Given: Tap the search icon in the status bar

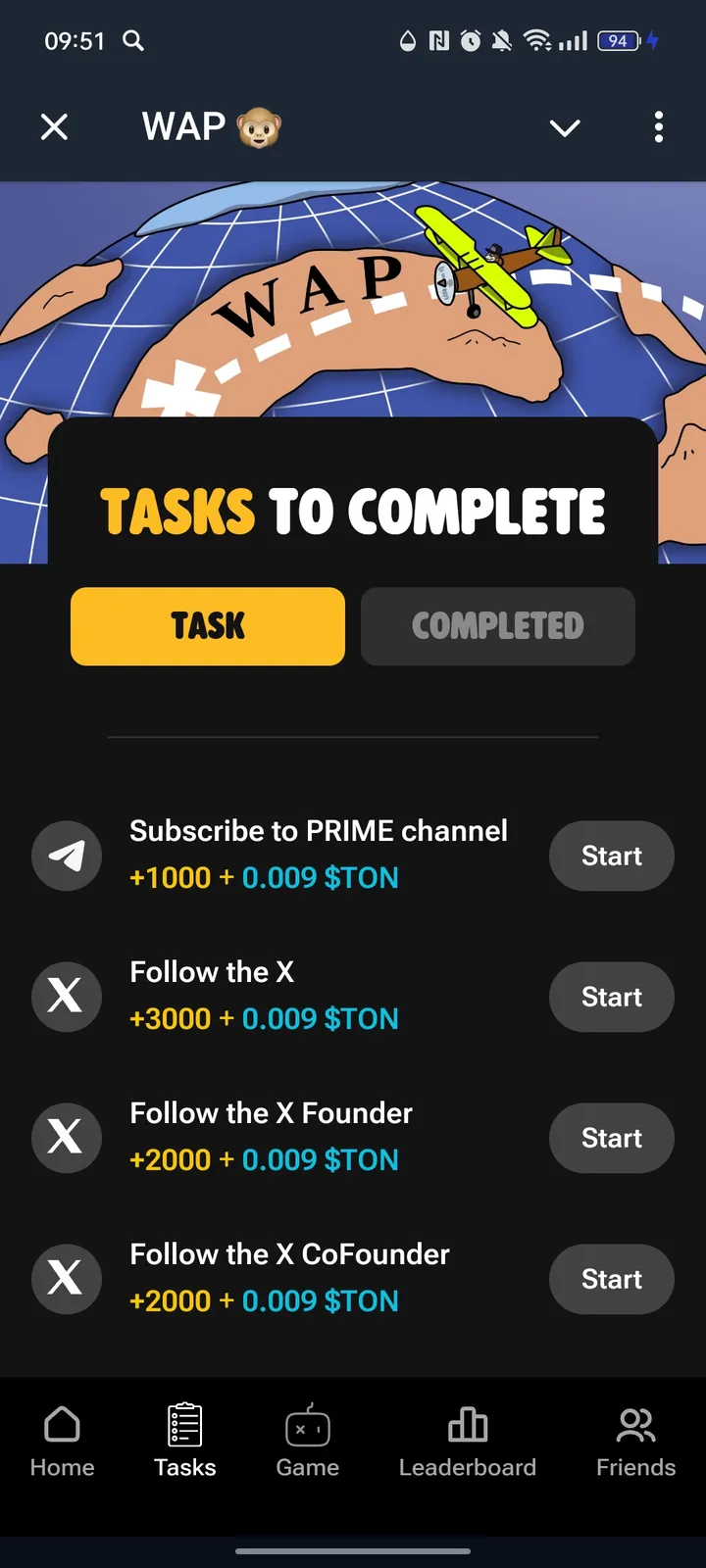Looking at the screenshot, I should tap(133, 41).
